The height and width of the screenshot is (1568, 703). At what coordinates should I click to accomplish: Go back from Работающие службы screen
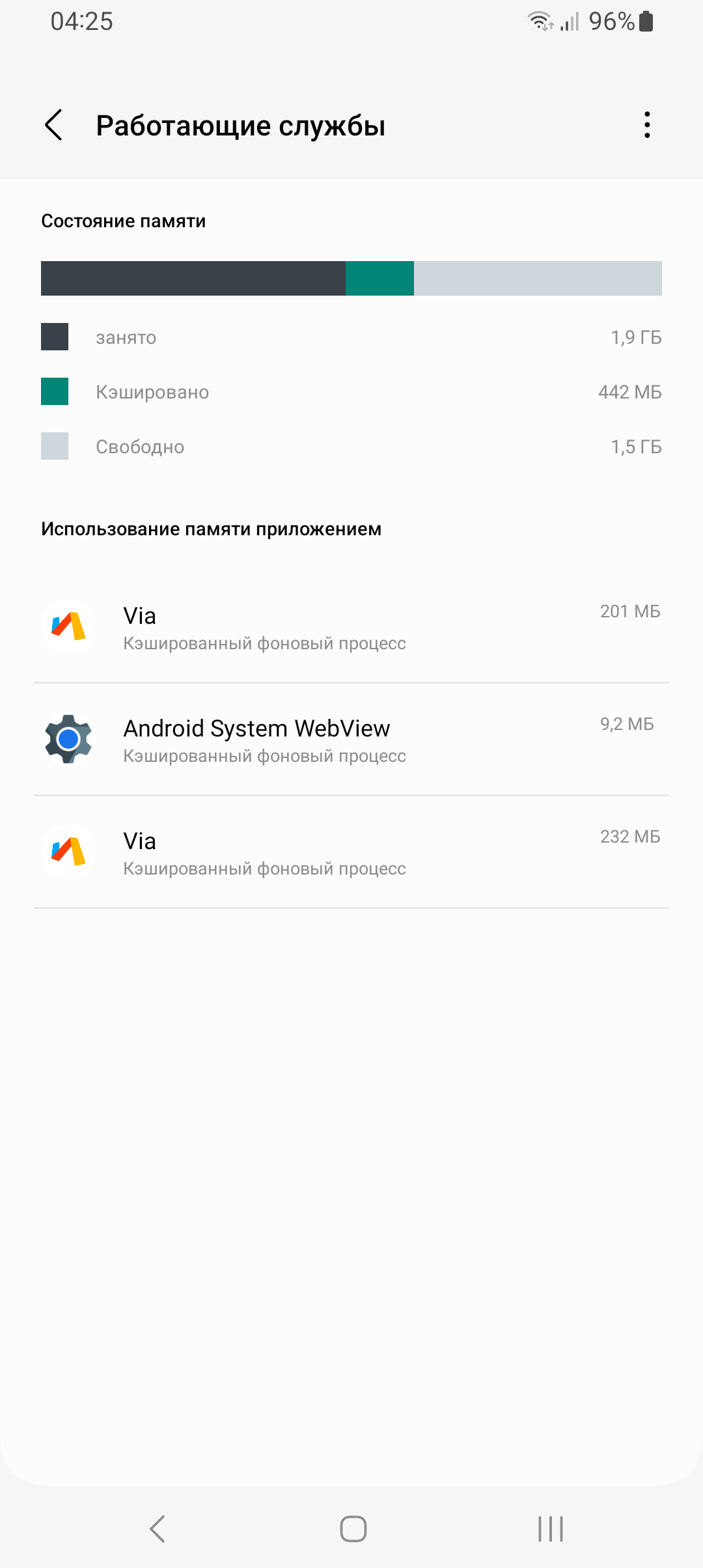(54, 125)
